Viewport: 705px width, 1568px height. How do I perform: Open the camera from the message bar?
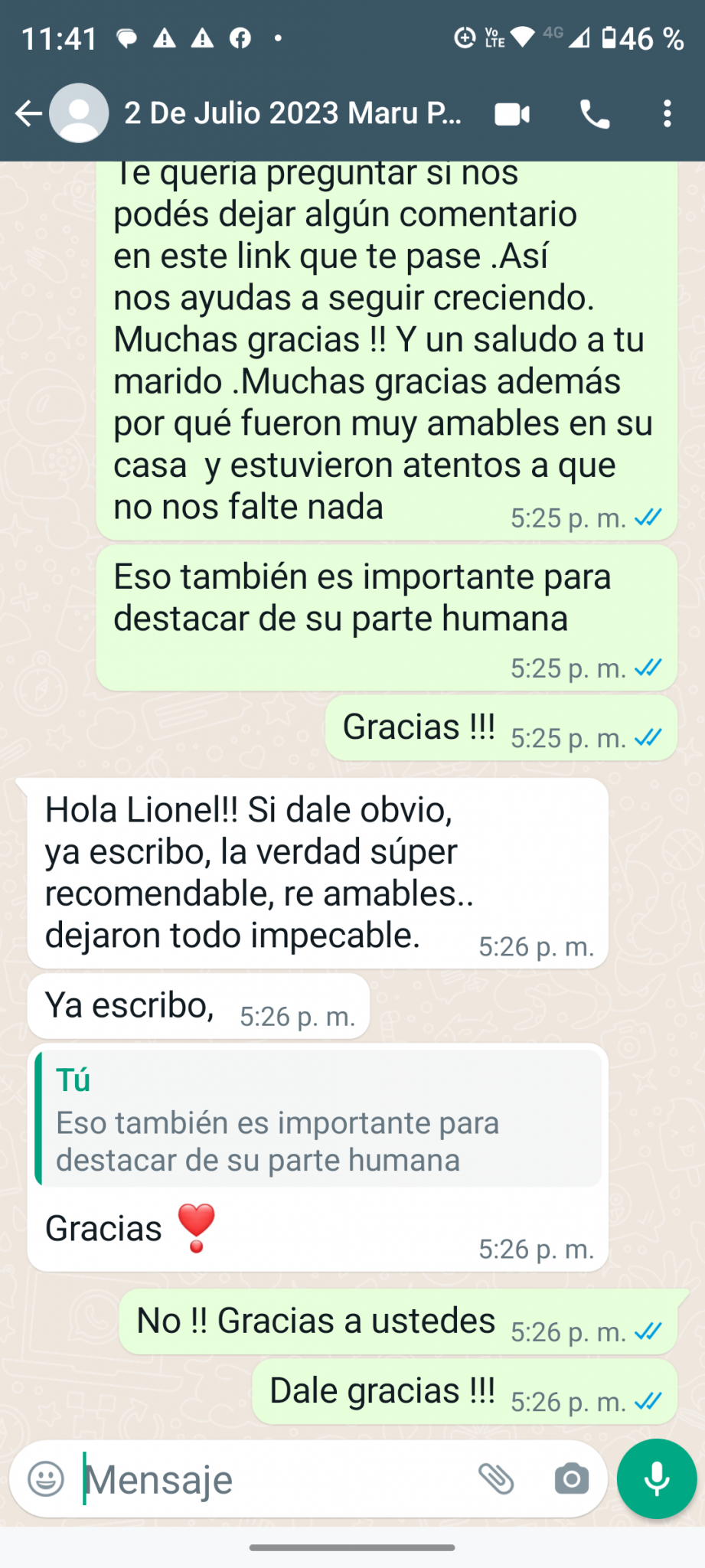point(572,1478)
